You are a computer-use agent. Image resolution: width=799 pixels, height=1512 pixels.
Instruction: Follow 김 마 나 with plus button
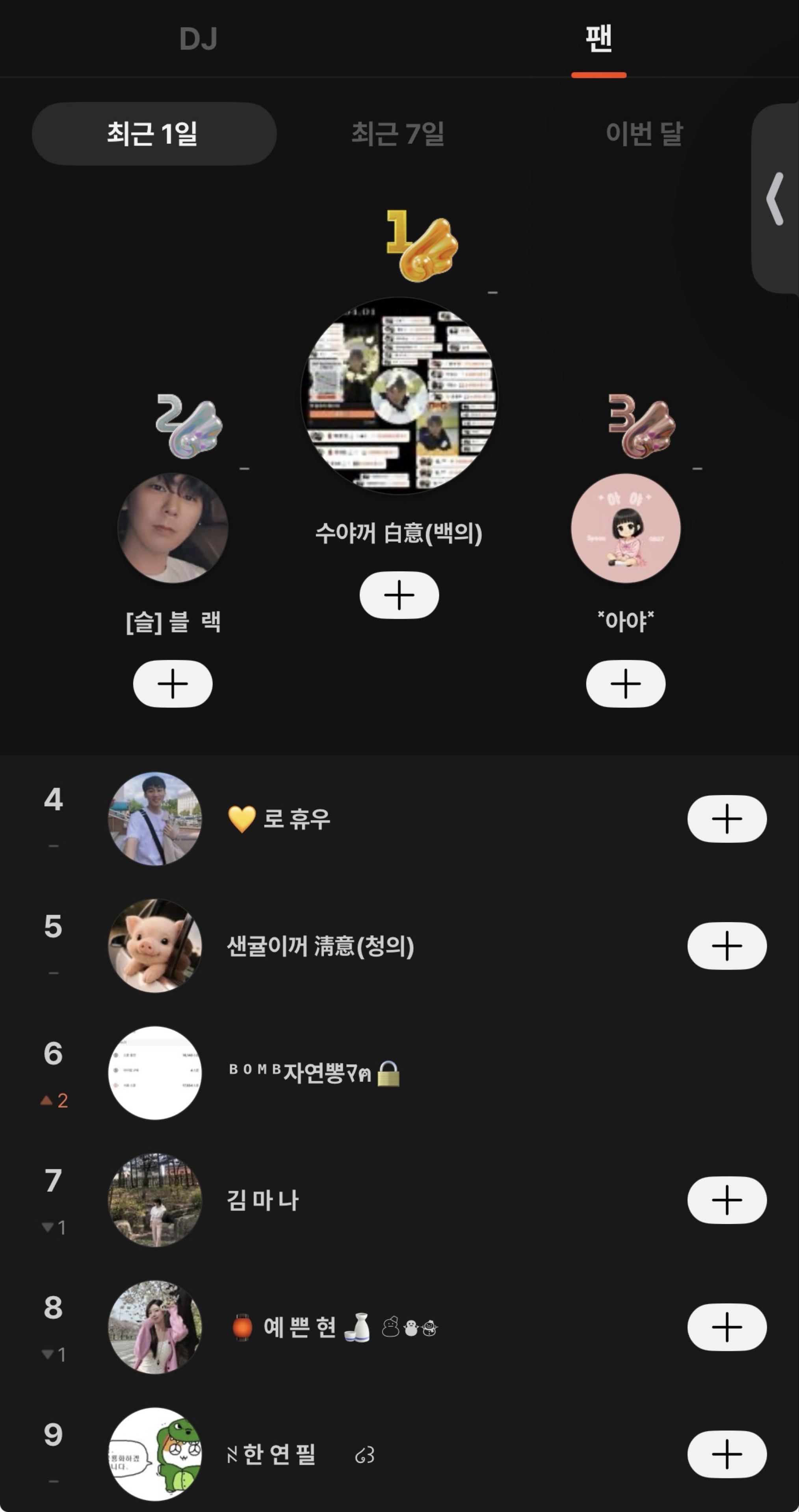click(x=727, y=1200)
